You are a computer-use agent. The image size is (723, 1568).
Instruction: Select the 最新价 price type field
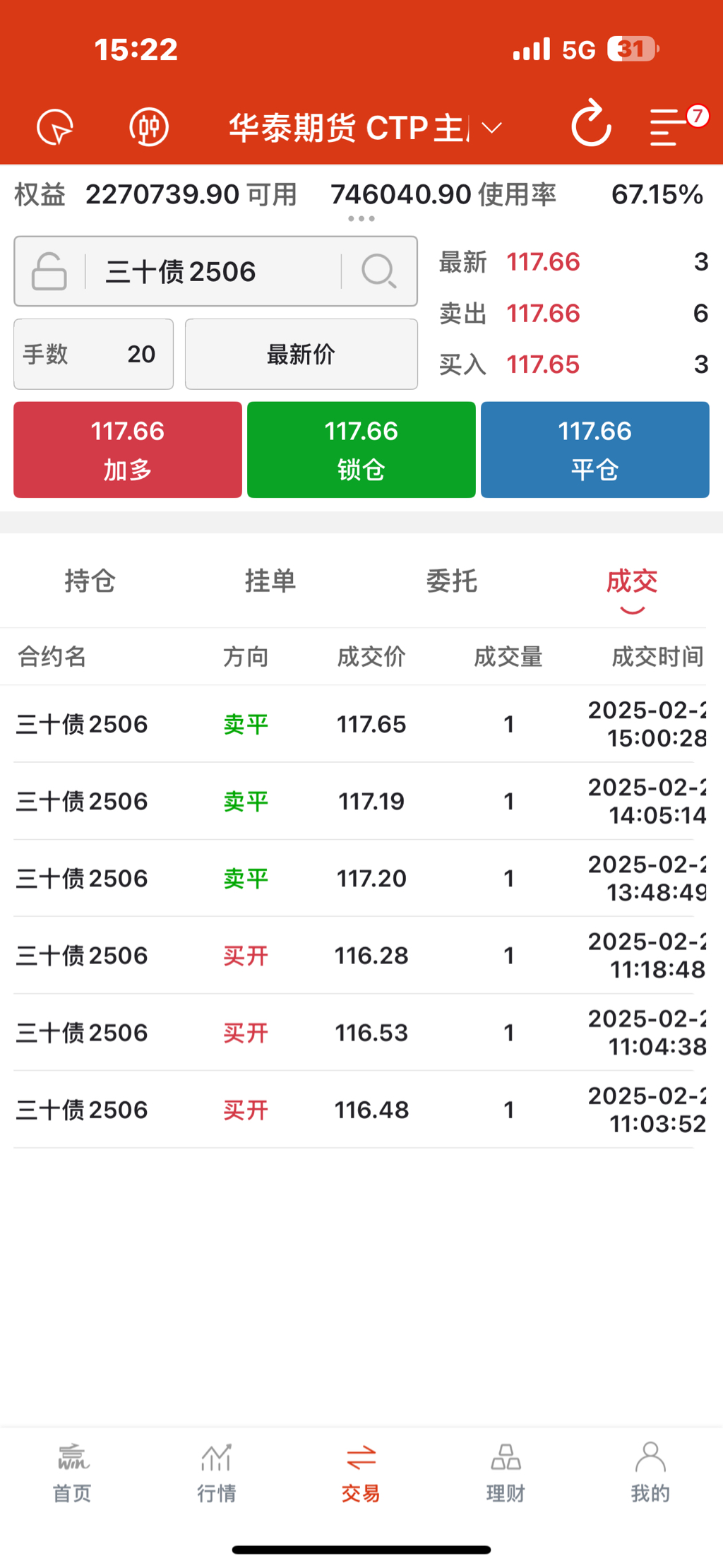(301, 354)
